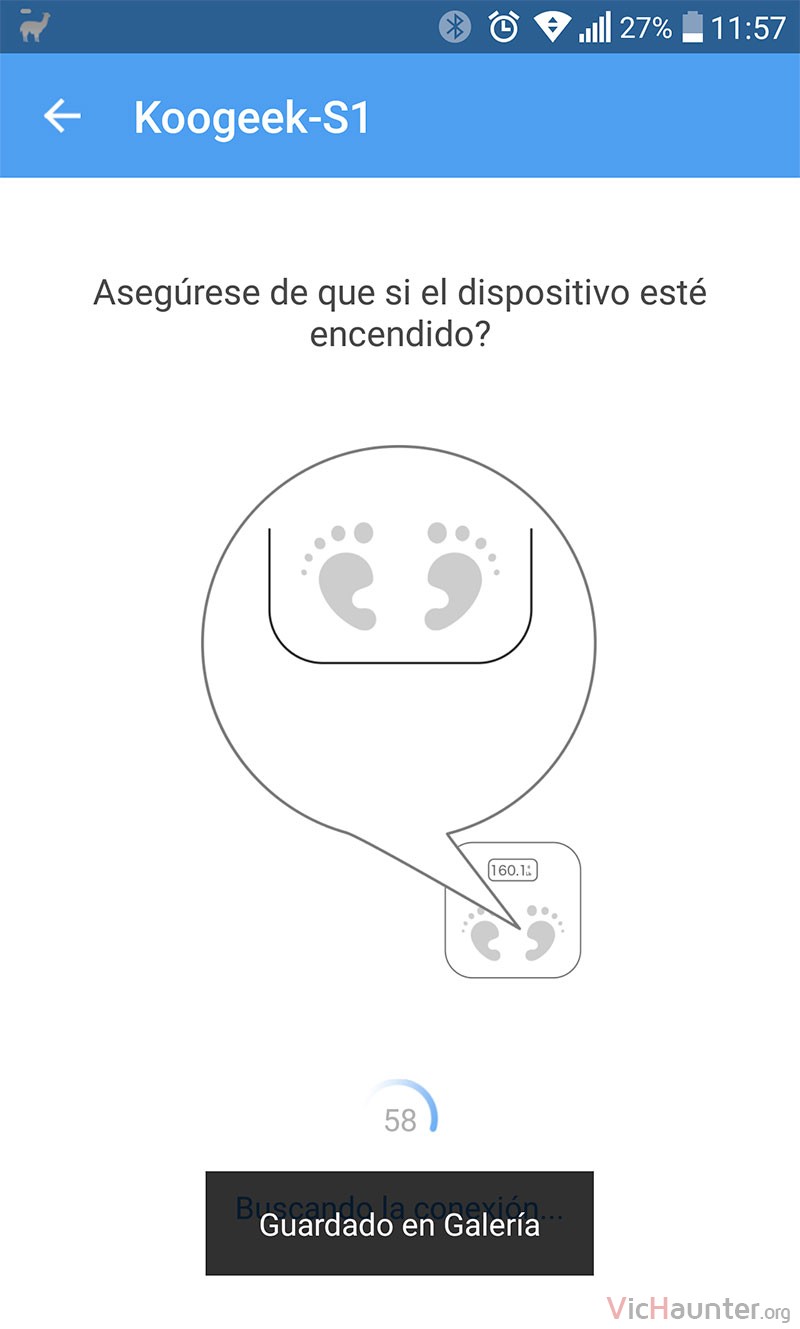
Task: Go back from the Koogeek-S1 screen
Action: pos(62,116)
